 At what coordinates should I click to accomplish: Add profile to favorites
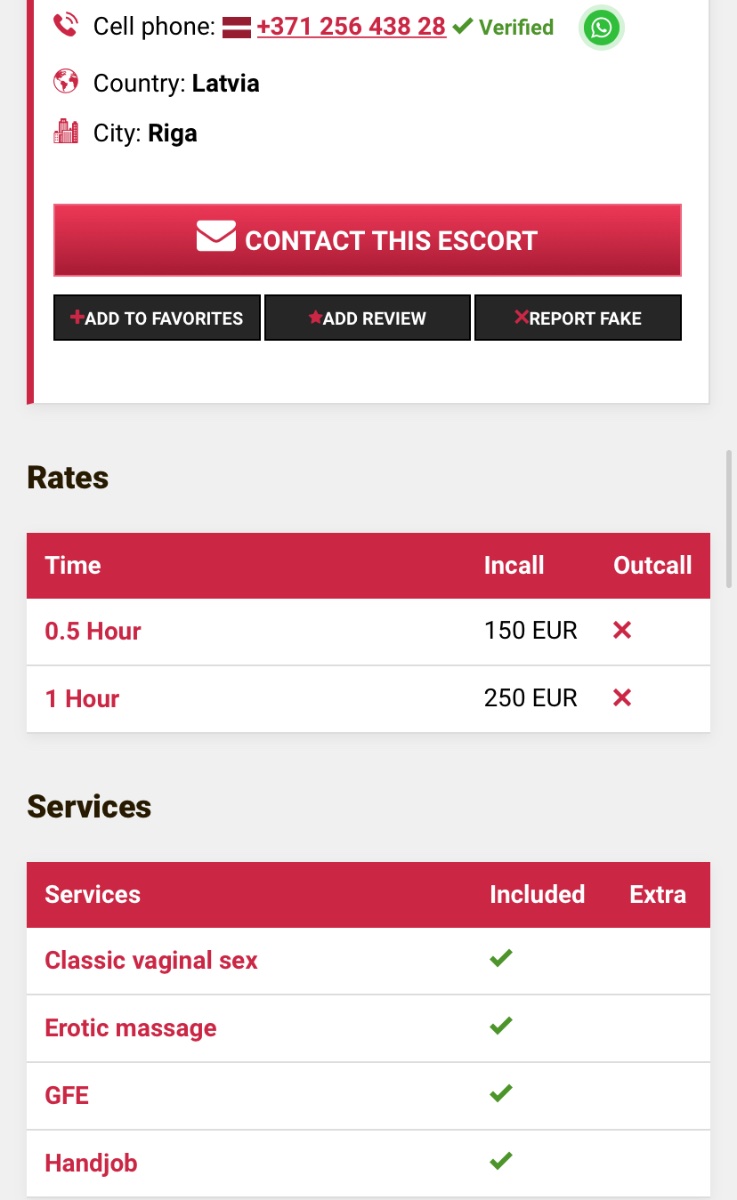click(157, 318)
